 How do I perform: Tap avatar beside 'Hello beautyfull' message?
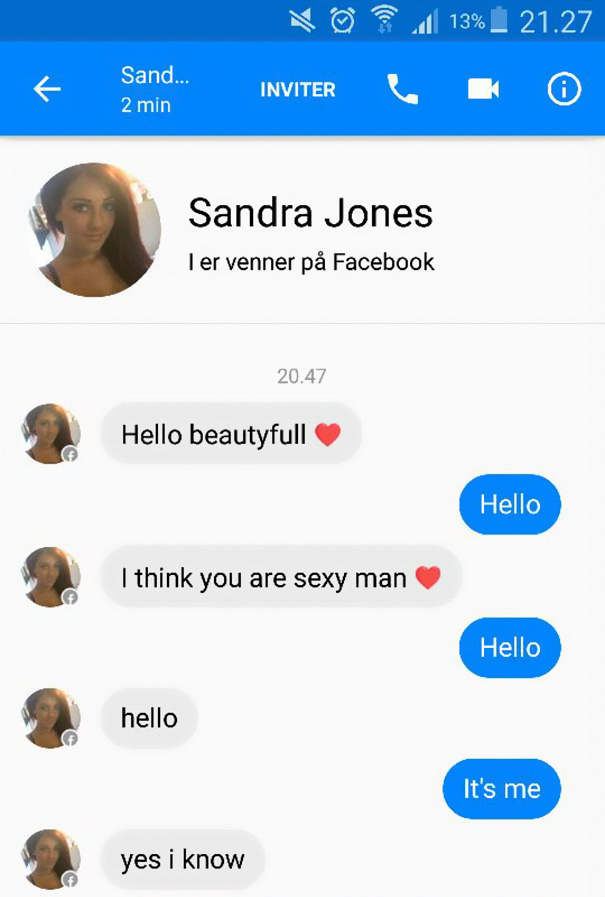pyautogui.click(x=50, y=434)
